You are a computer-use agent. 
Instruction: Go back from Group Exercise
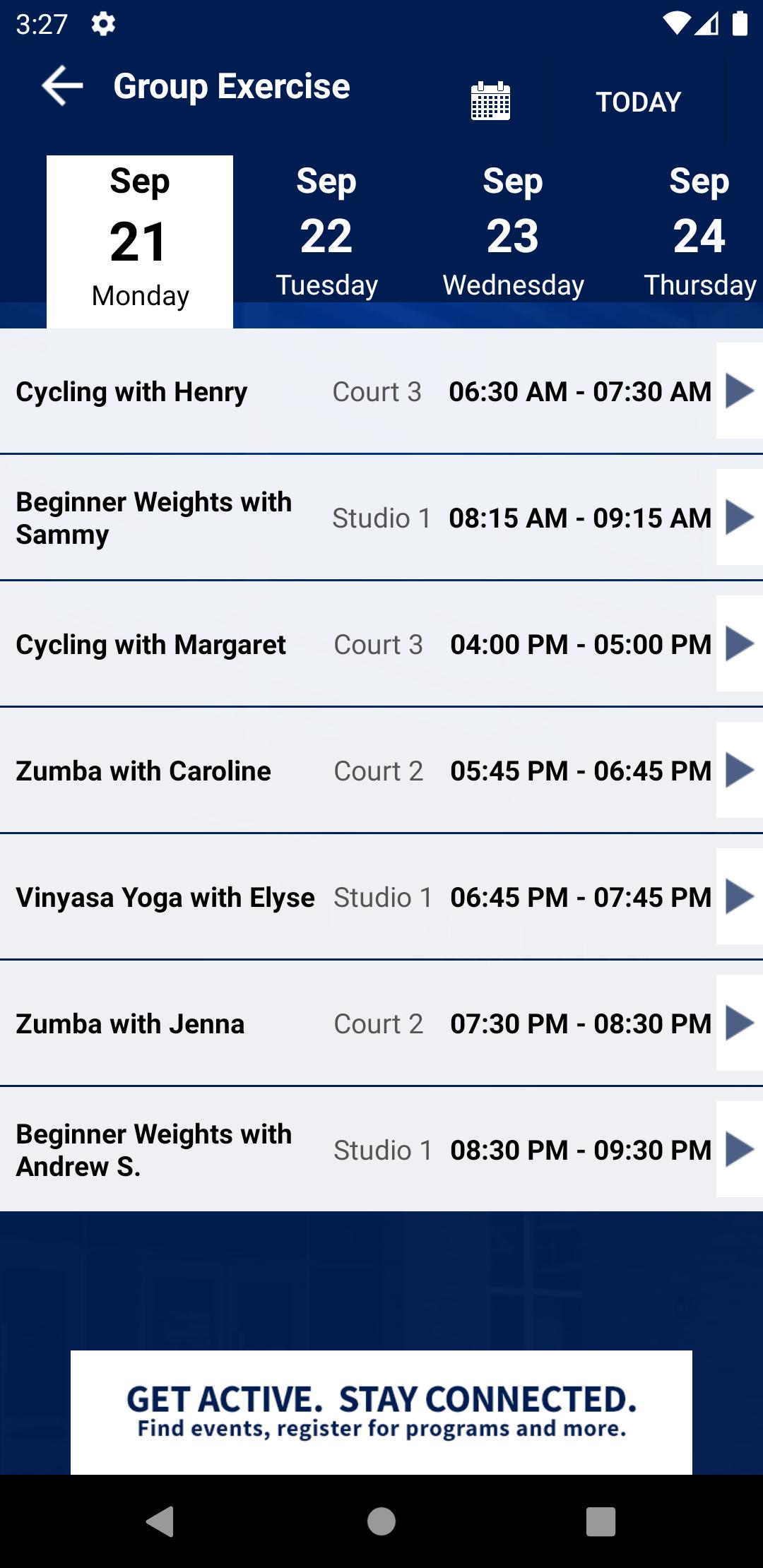point(62,86)
